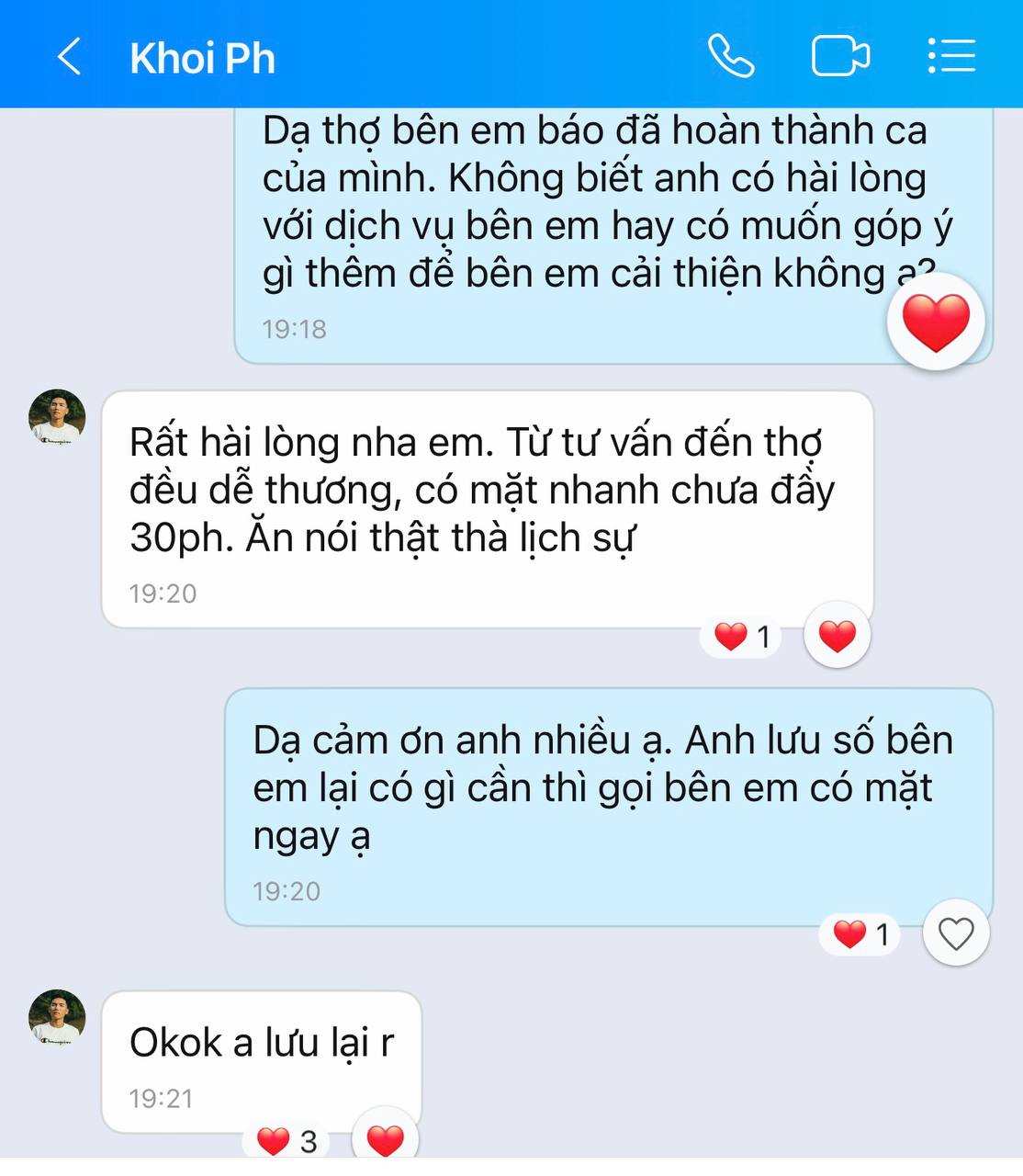
Task: Open the avatar beside "Okok a lưu lại r"
Action: click(x=57, y=1018)
